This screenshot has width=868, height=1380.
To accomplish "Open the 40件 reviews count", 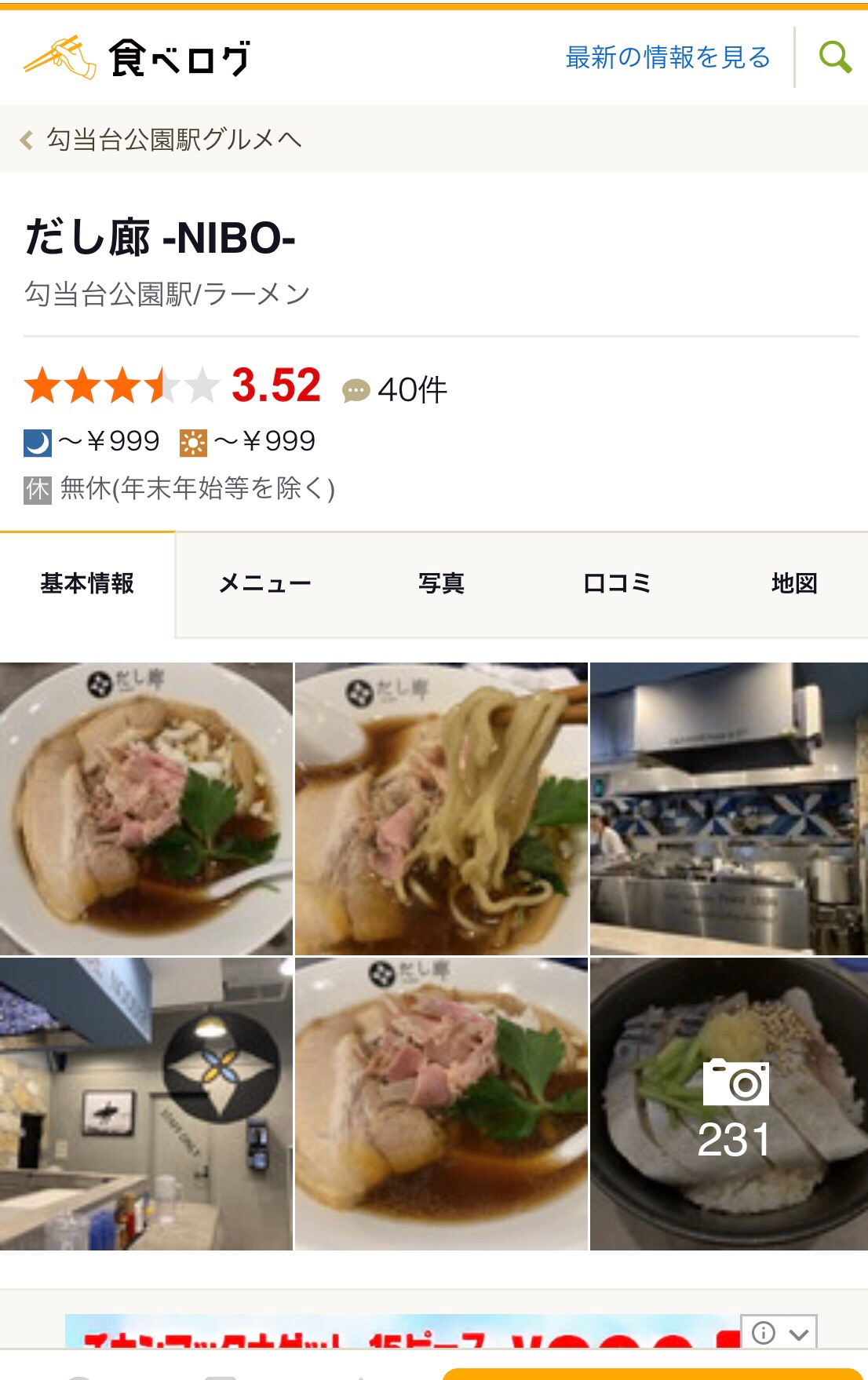I will [x=396, y=389].
